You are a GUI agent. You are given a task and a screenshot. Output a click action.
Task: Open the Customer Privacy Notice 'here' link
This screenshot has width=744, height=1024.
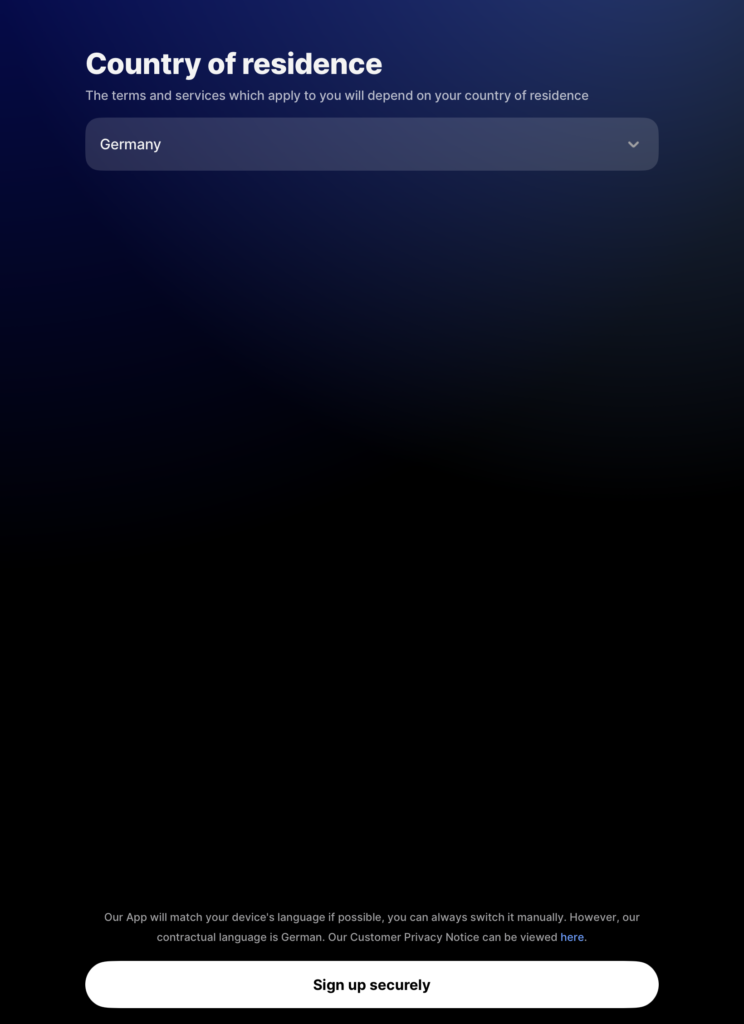click(x=572, y=937)
